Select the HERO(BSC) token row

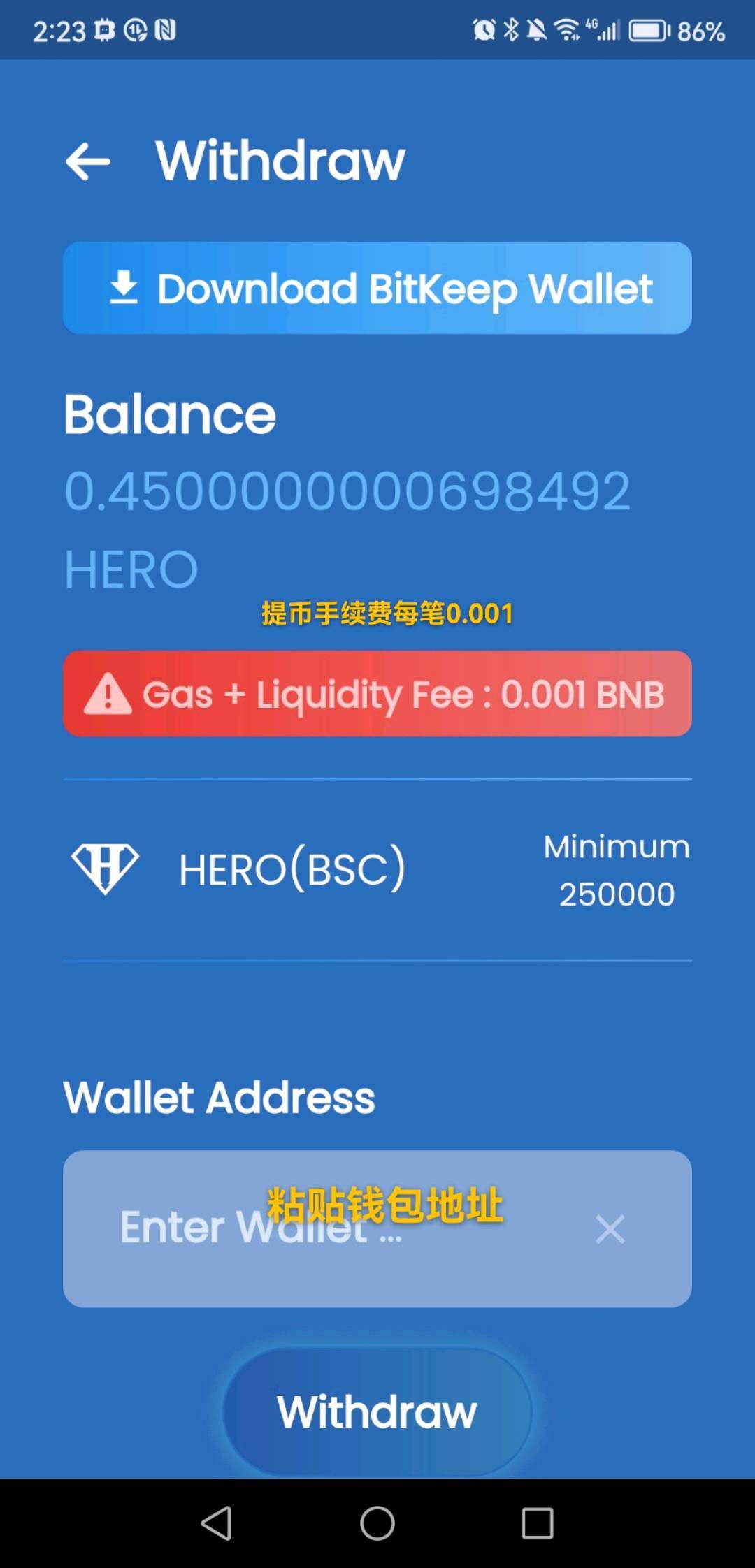click(377, 869)
